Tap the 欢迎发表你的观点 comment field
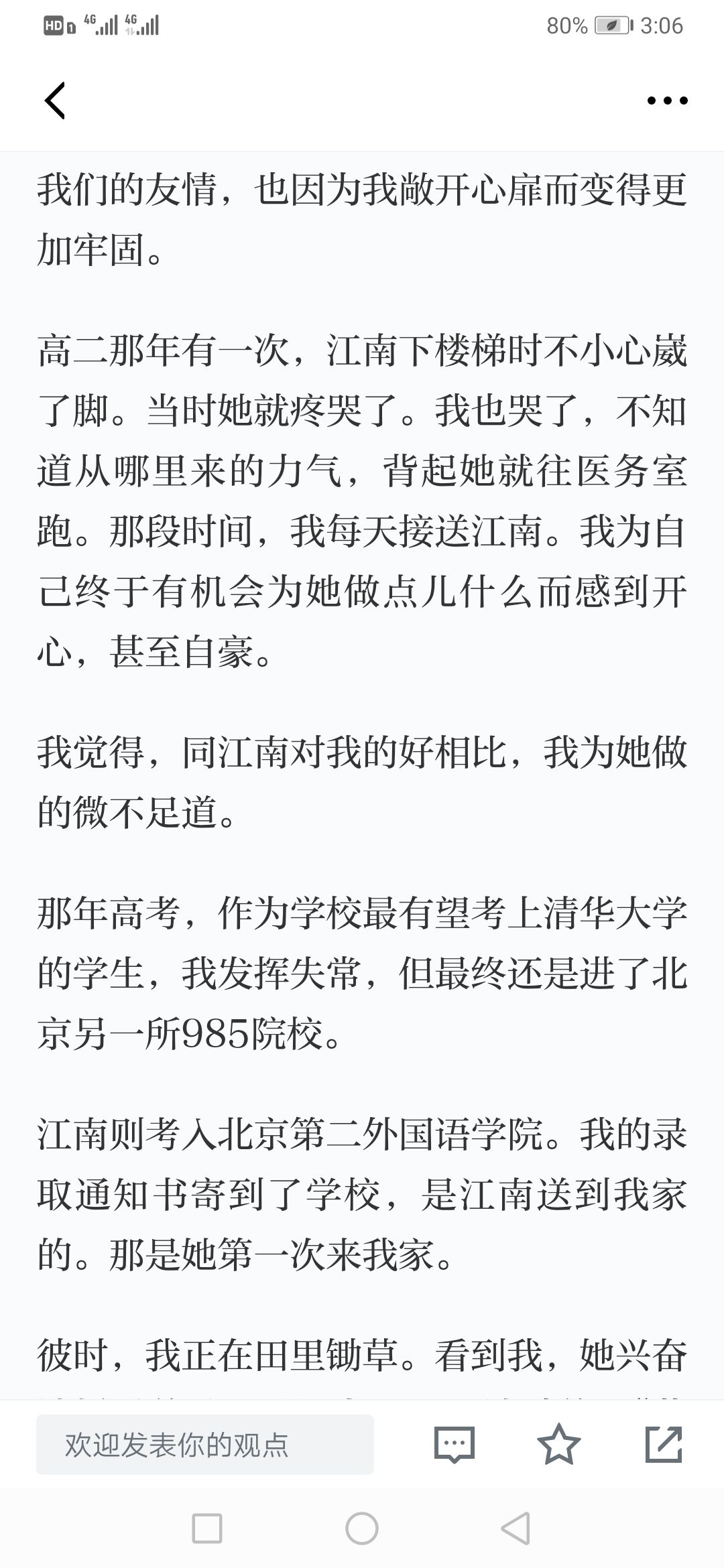The image size is (724, 1568). [x=205, y=1445]
